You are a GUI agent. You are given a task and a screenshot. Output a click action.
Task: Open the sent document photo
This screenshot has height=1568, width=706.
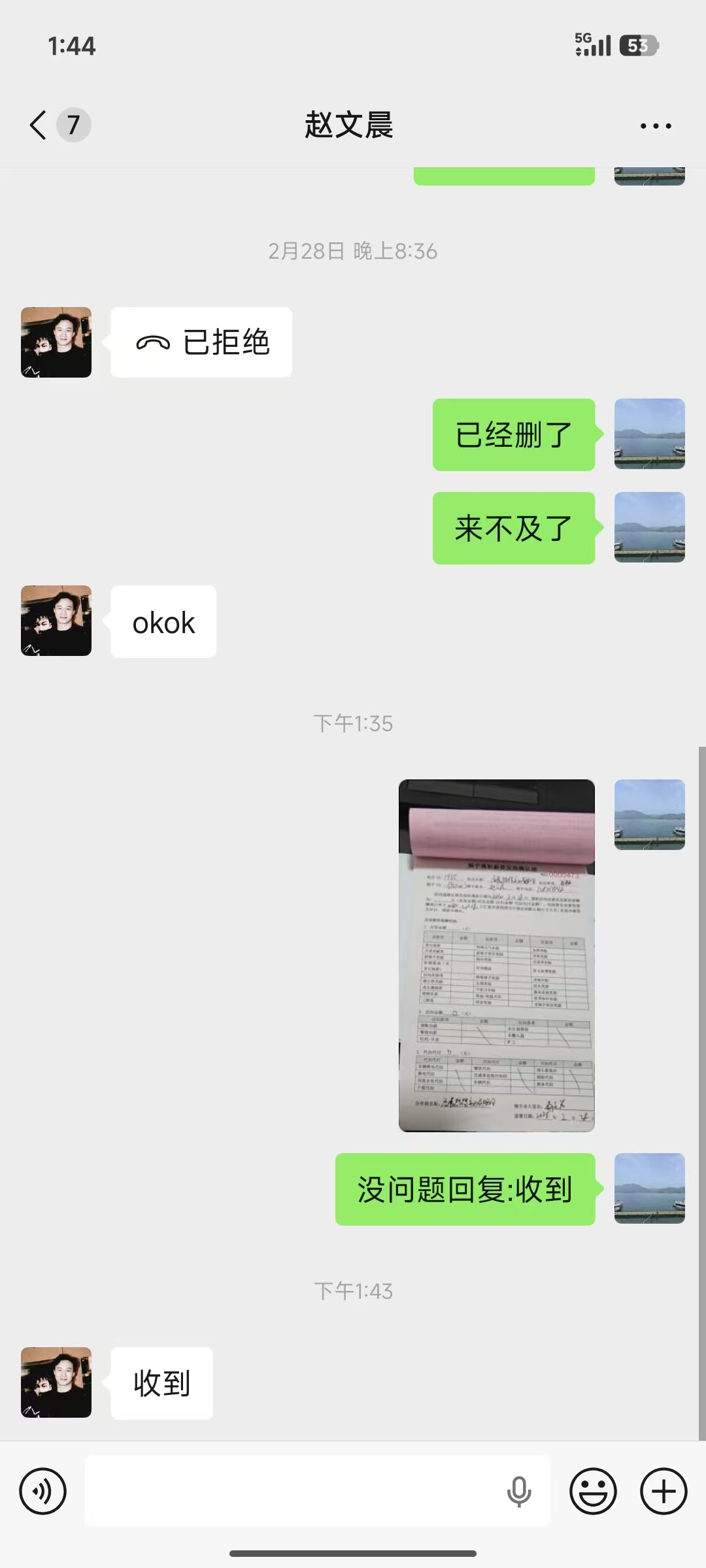[497, 955]
